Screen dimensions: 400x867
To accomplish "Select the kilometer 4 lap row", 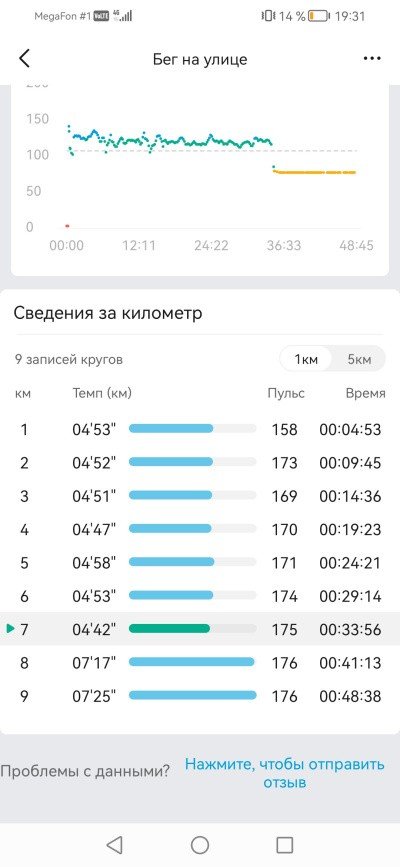I will [200, 529].
